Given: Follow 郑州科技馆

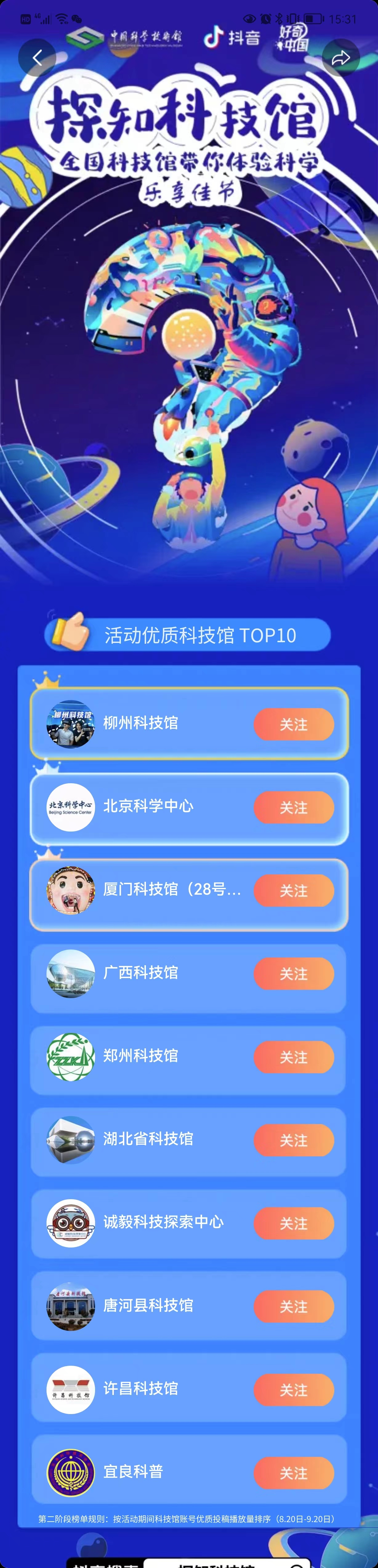Looking at the screenshot, I should pyautogui.click(x=293, y=1057).
